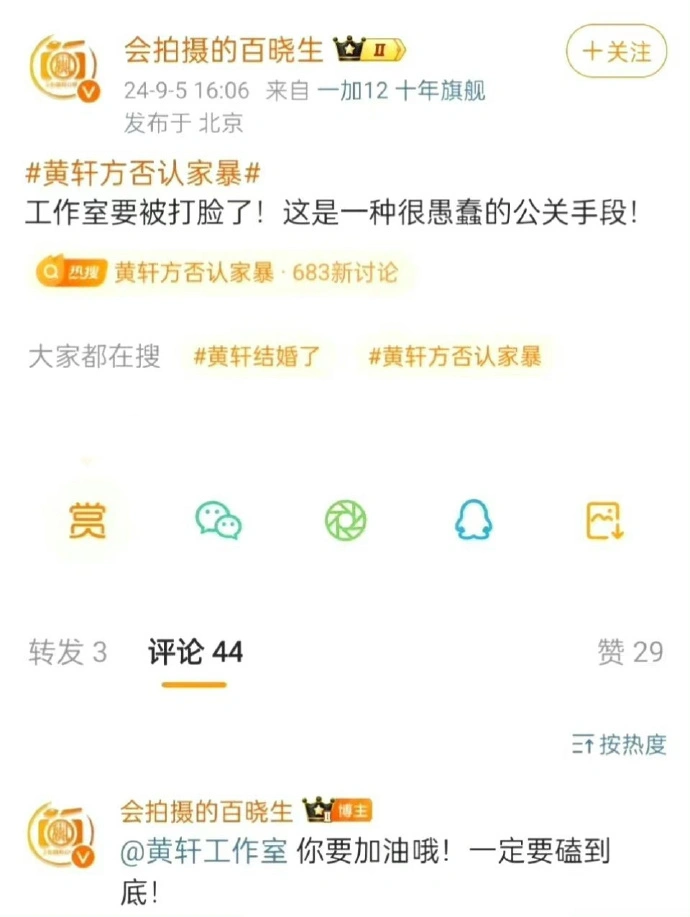Viewport: 690px width, 917px height.
Task: Switch to the 转发 3 tab
Action: coord(68,653)
